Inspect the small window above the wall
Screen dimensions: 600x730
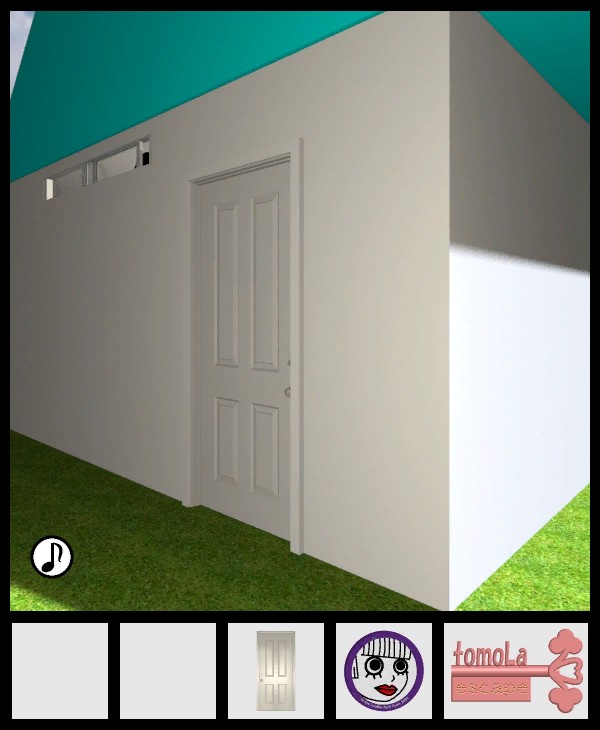coord(100,170)
